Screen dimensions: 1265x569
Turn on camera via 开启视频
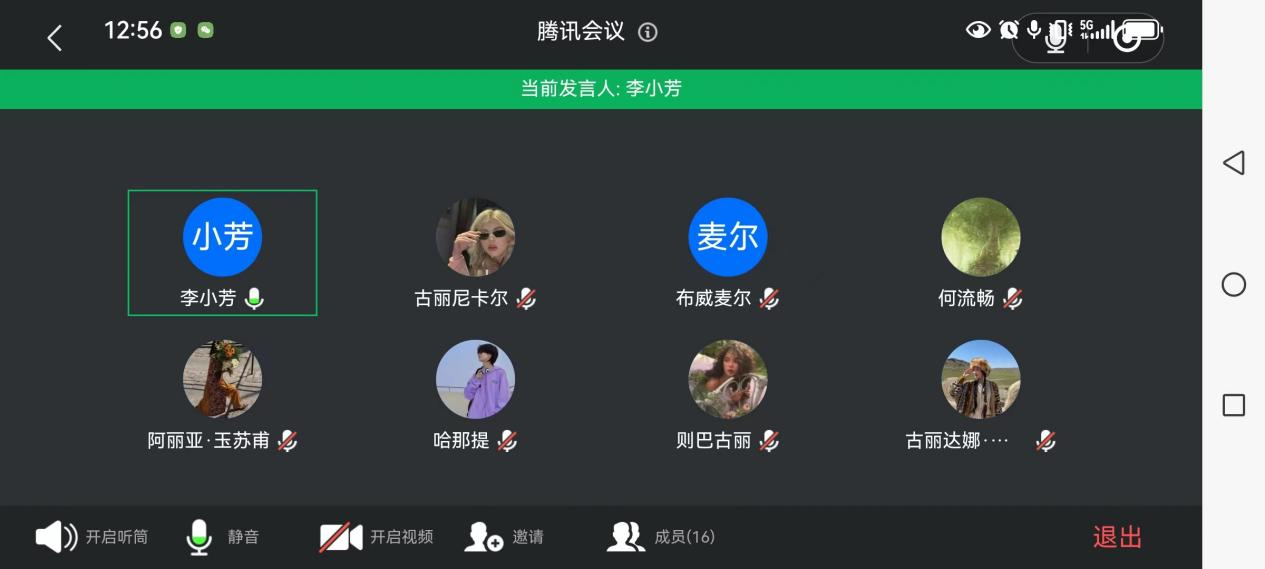click(376, 537)
